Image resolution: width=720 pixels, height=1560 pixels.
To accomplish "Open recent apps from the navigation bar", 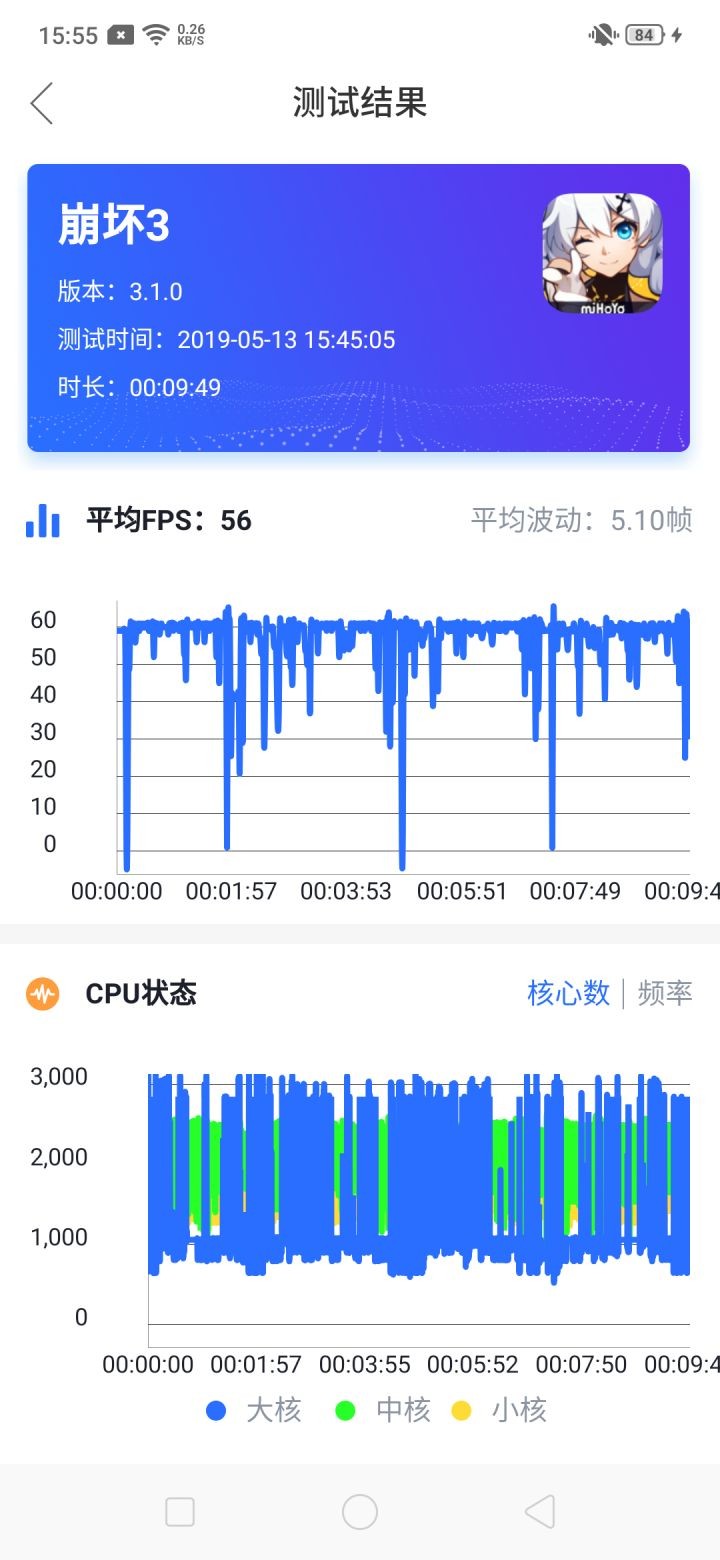I will click(x=180, y=1511).
